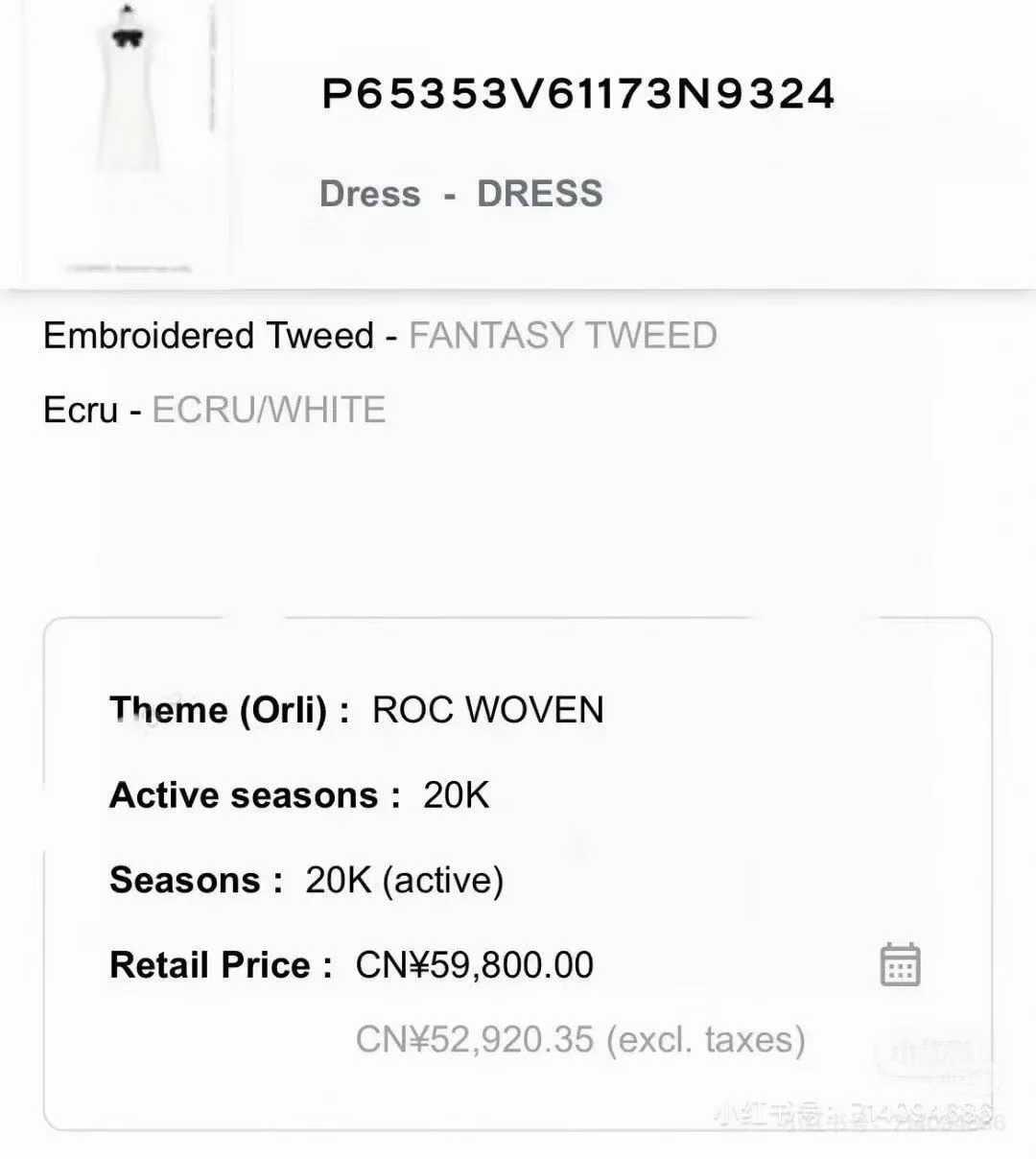Click the Dress - DRESS category label
The height and width of the screenshot is (1159, 1036).
460,193
